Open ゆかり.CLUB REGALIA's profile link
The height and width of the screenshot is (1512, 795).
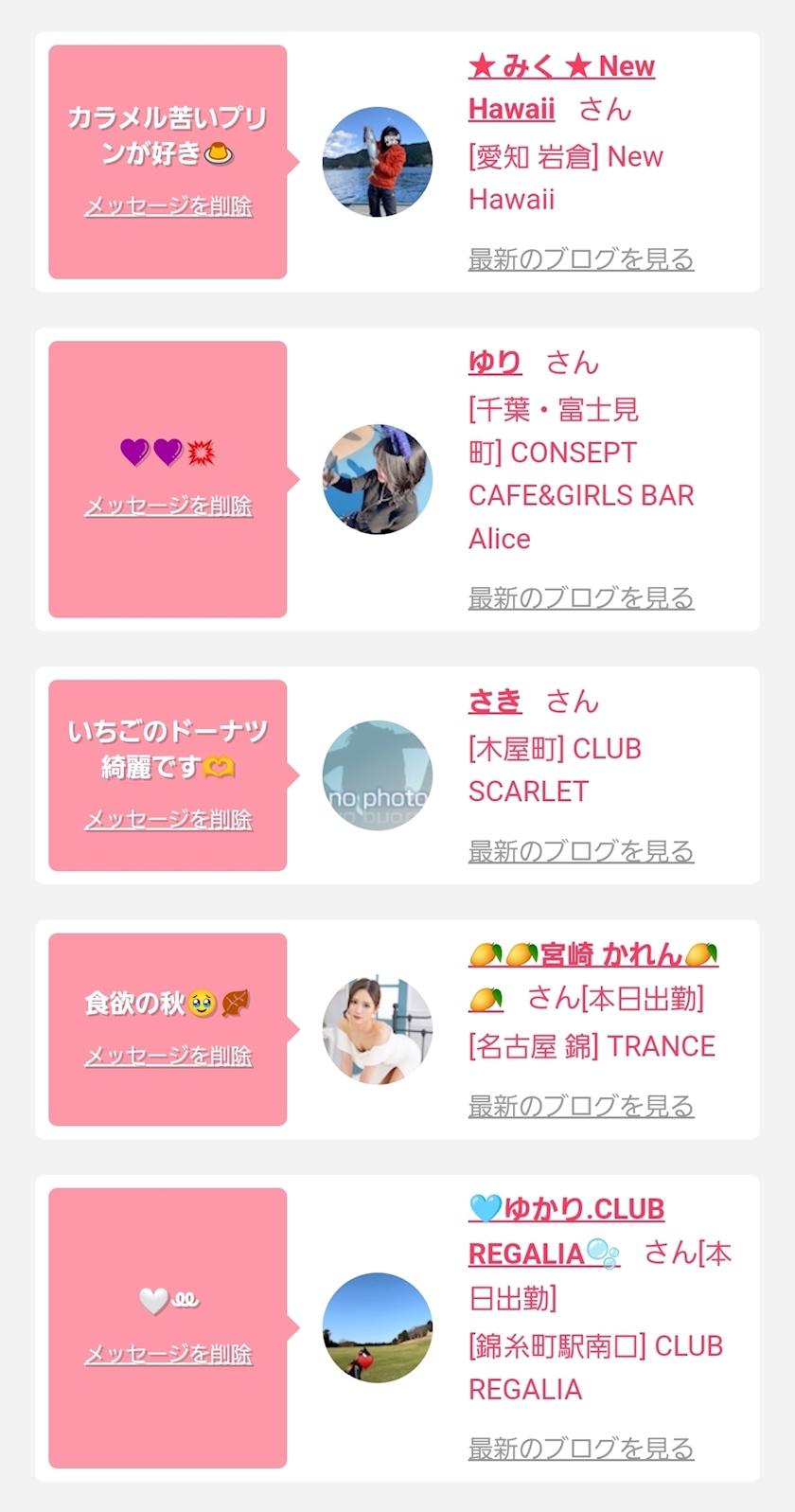566,1210
